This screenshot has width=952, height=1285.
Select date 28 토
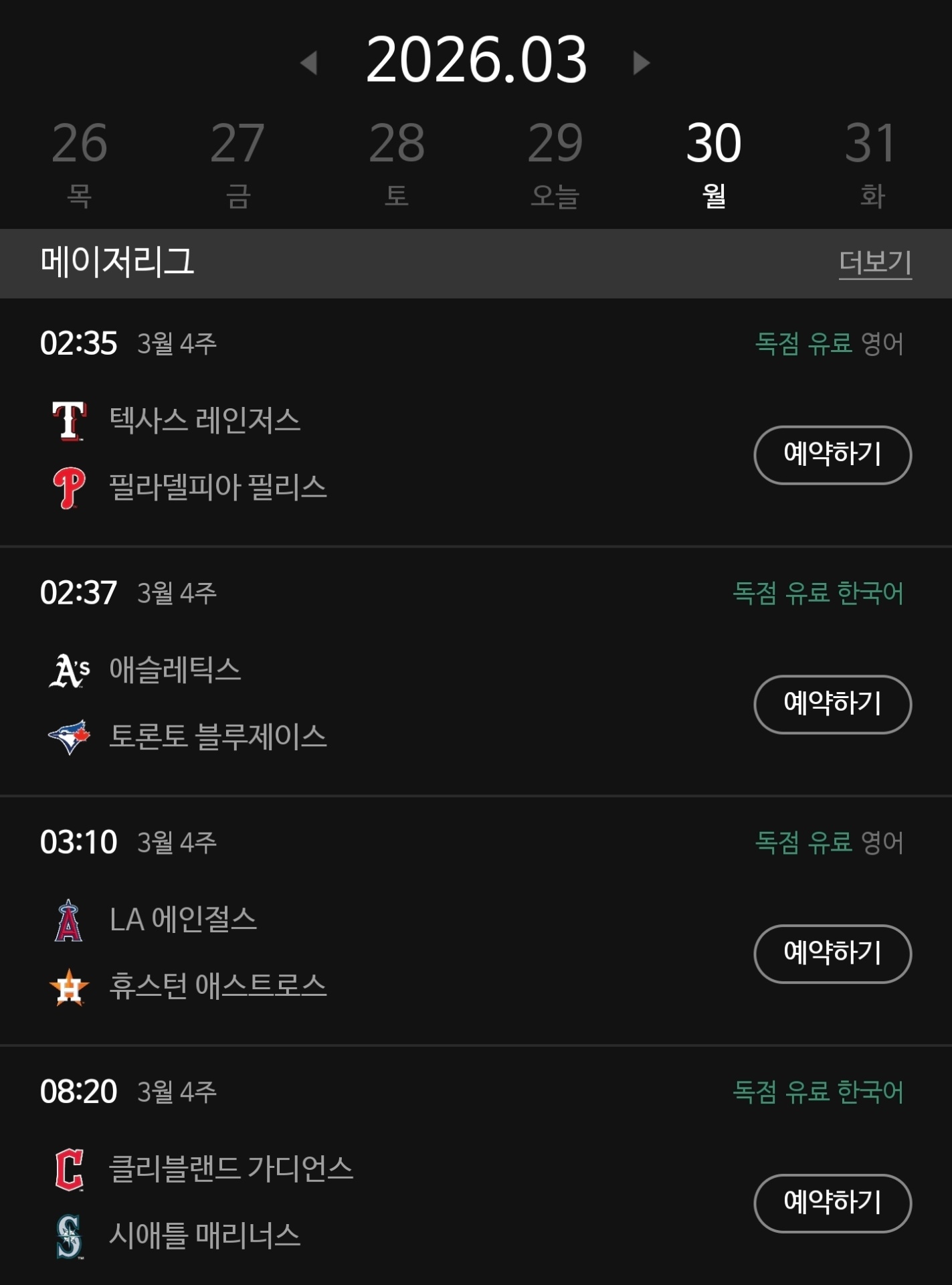click(397, 163)
